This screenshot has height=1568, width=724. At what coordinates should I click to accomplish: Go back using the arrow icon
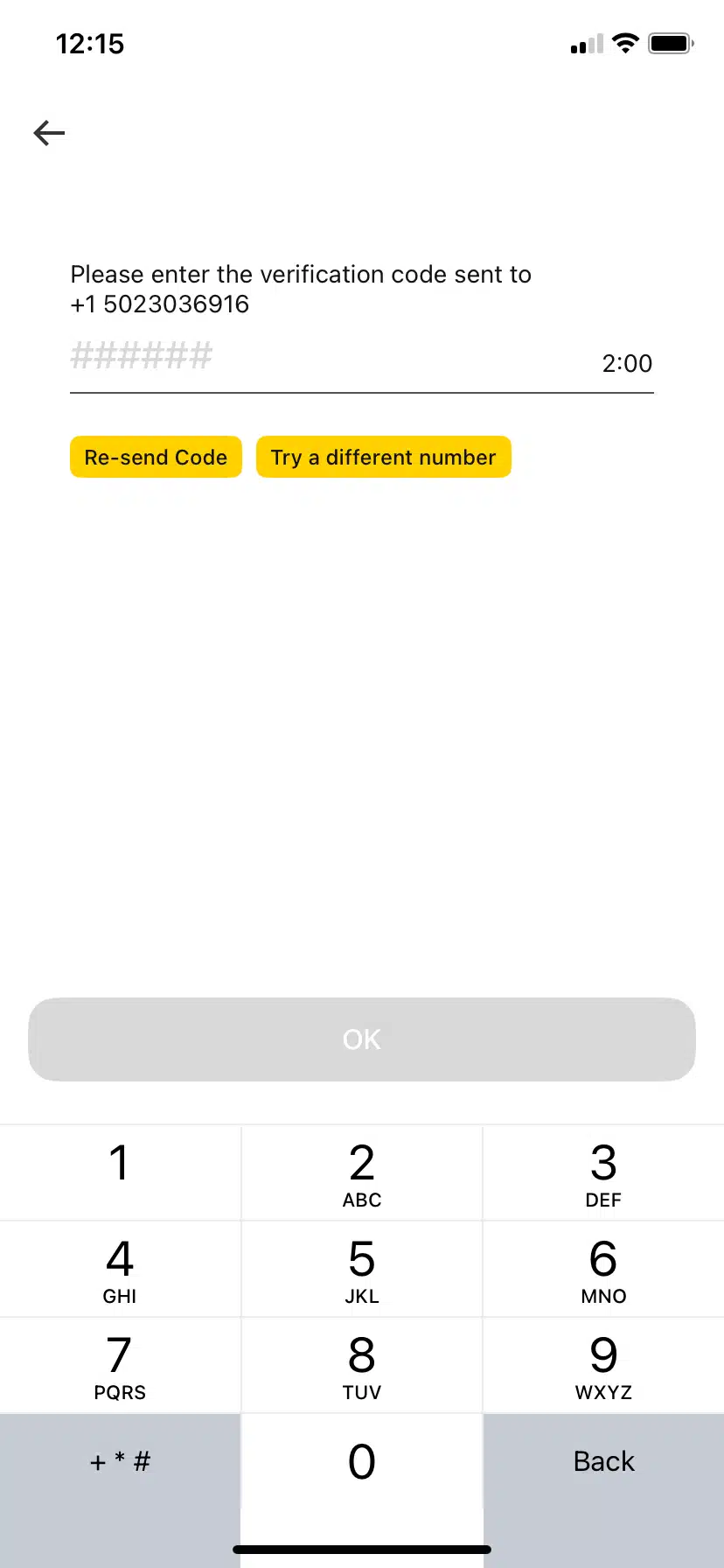(49, 133)
